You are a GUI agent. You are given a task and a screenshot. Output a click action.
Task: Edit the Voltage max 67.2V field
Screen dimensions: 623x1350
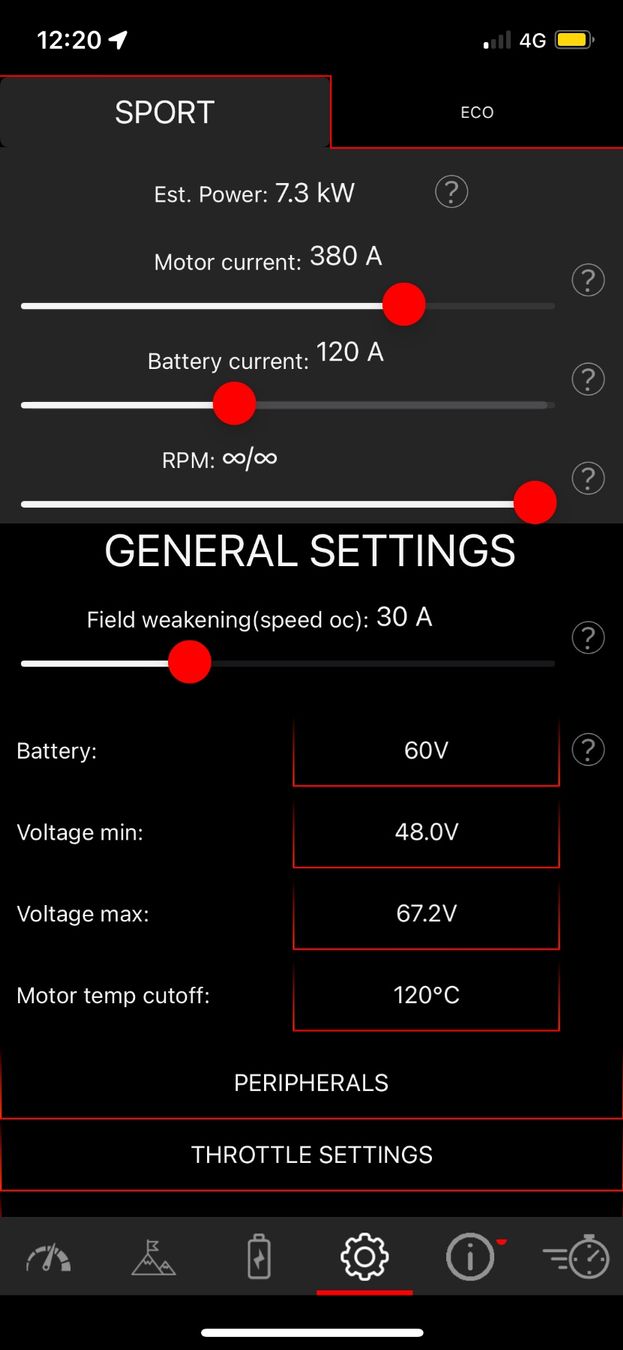pos(426,914)
